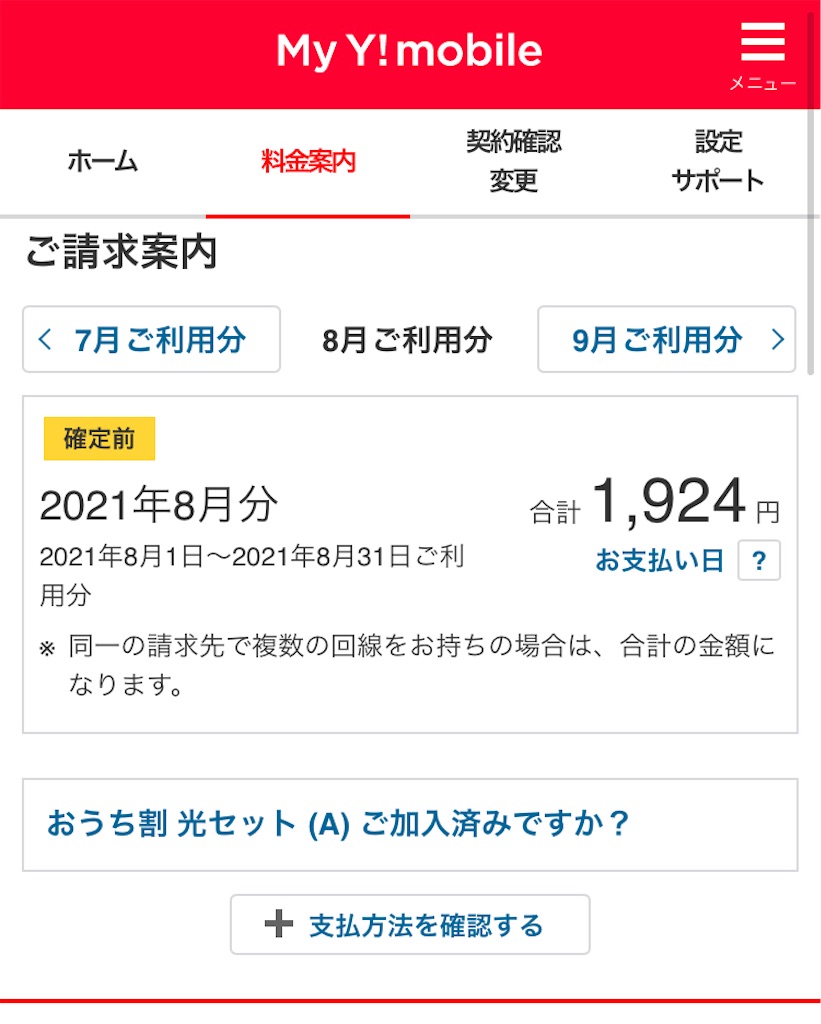The width and height of the screenshot is (821, 1024).
Task: Open the 契約確認変更 tab
Action: click(515, 160)
